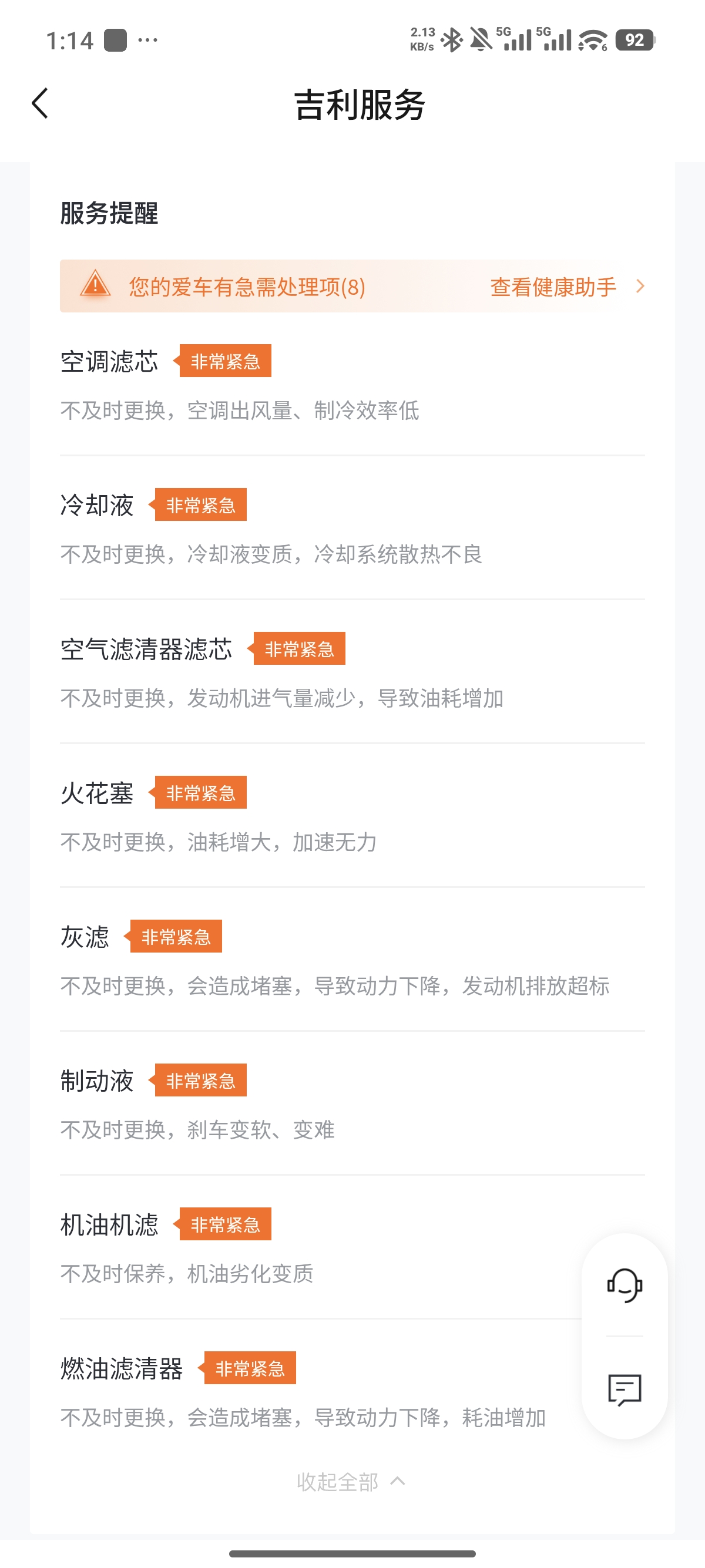Viewport: 705px width, 1568px height.
Task: Open the 空气滤清器滤芯 reminder item
Action: pos(352,672)
